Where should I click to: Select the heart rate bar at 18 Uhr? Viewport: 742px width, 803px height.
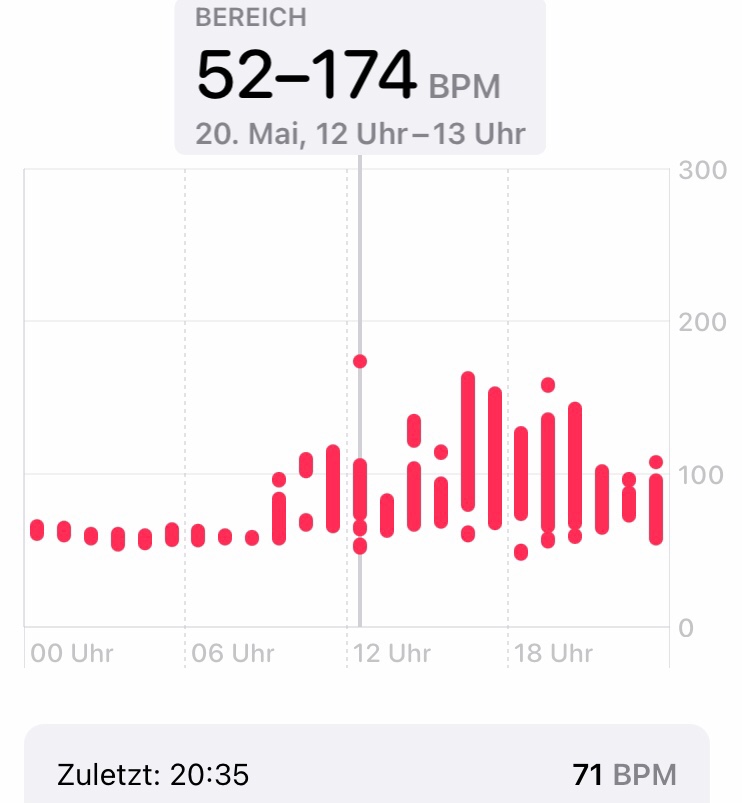tap(521, 473)
